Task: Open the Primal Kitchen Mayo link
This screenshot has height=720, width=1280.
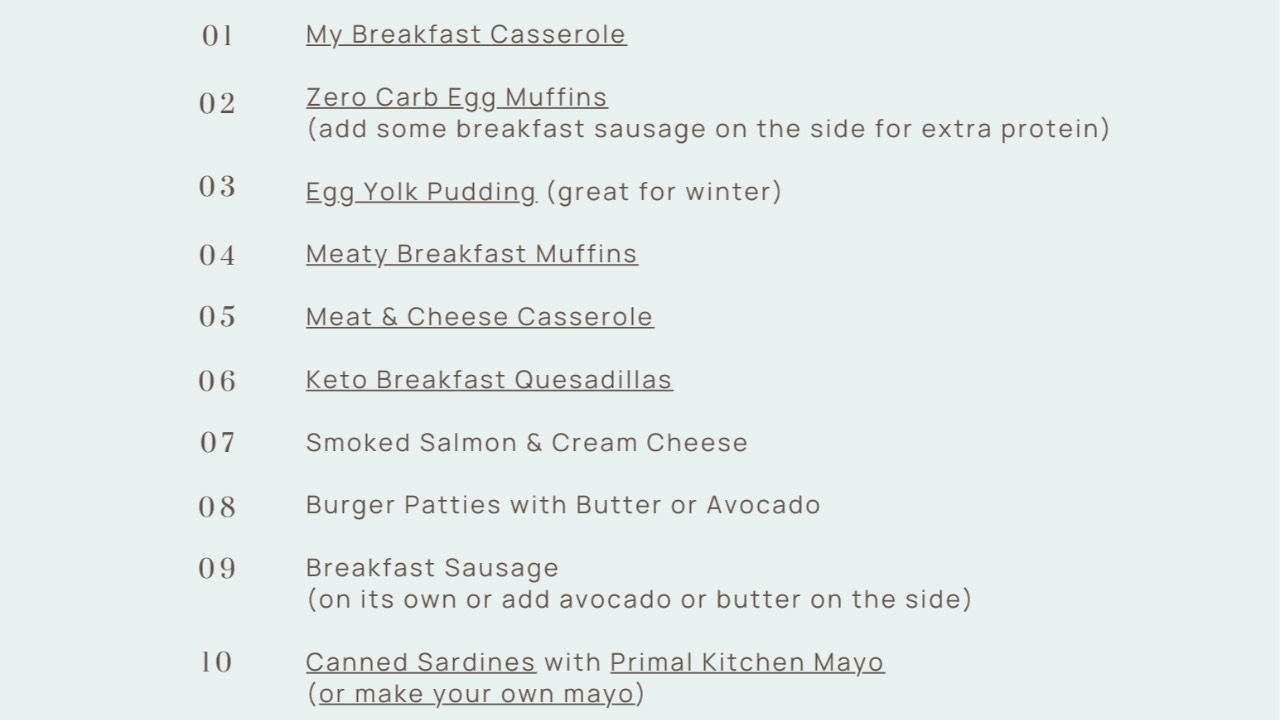Action: tap(747, 662)
